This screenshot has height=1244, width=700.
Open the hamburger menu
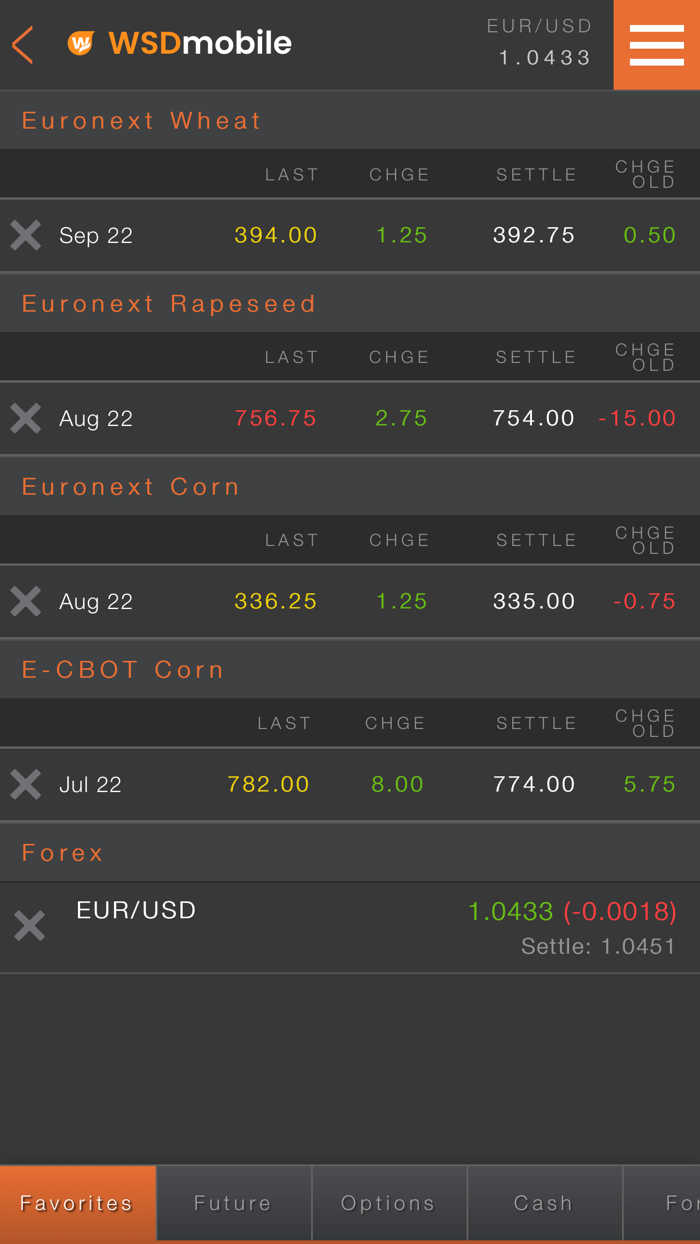pyautogui.click(x=656, y=45)
